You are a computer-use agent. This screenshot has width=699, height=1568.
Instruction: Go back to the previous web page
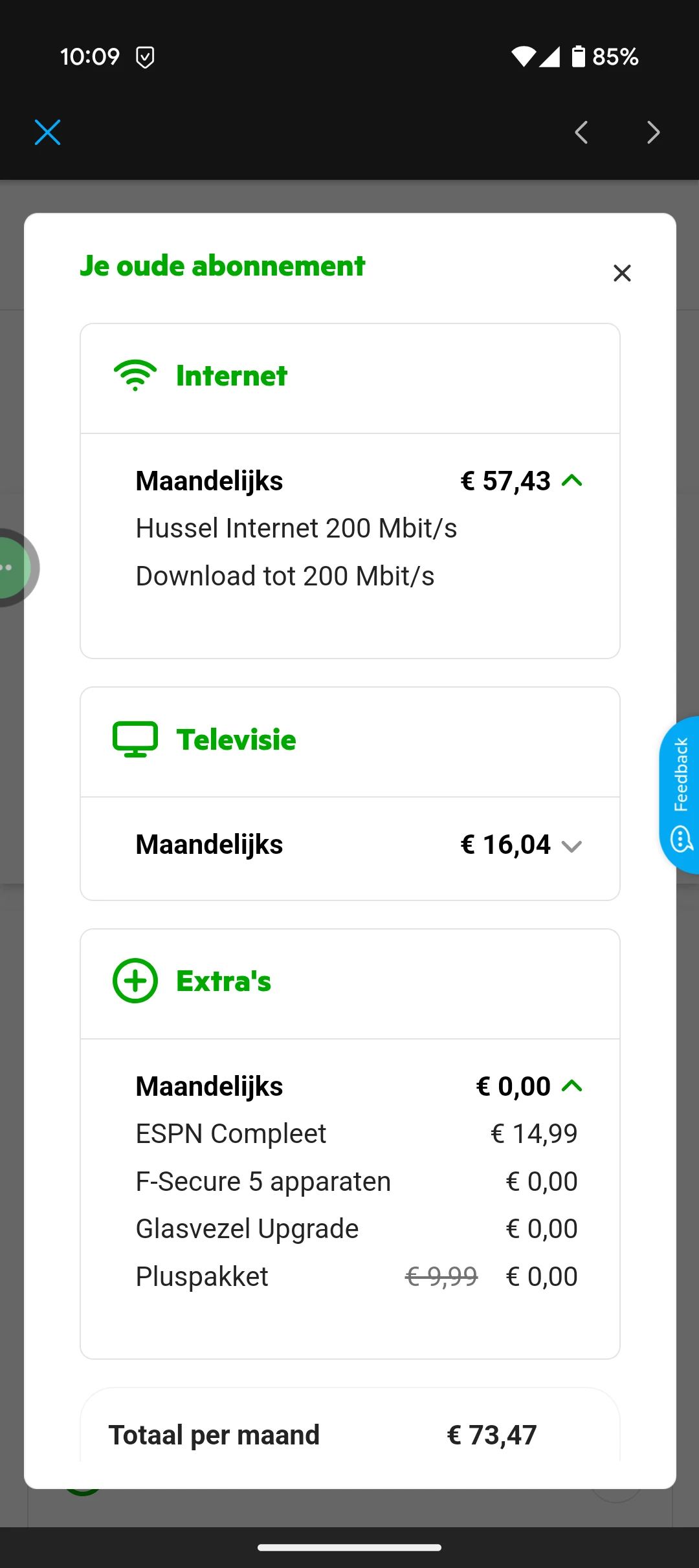coord(581,133)
